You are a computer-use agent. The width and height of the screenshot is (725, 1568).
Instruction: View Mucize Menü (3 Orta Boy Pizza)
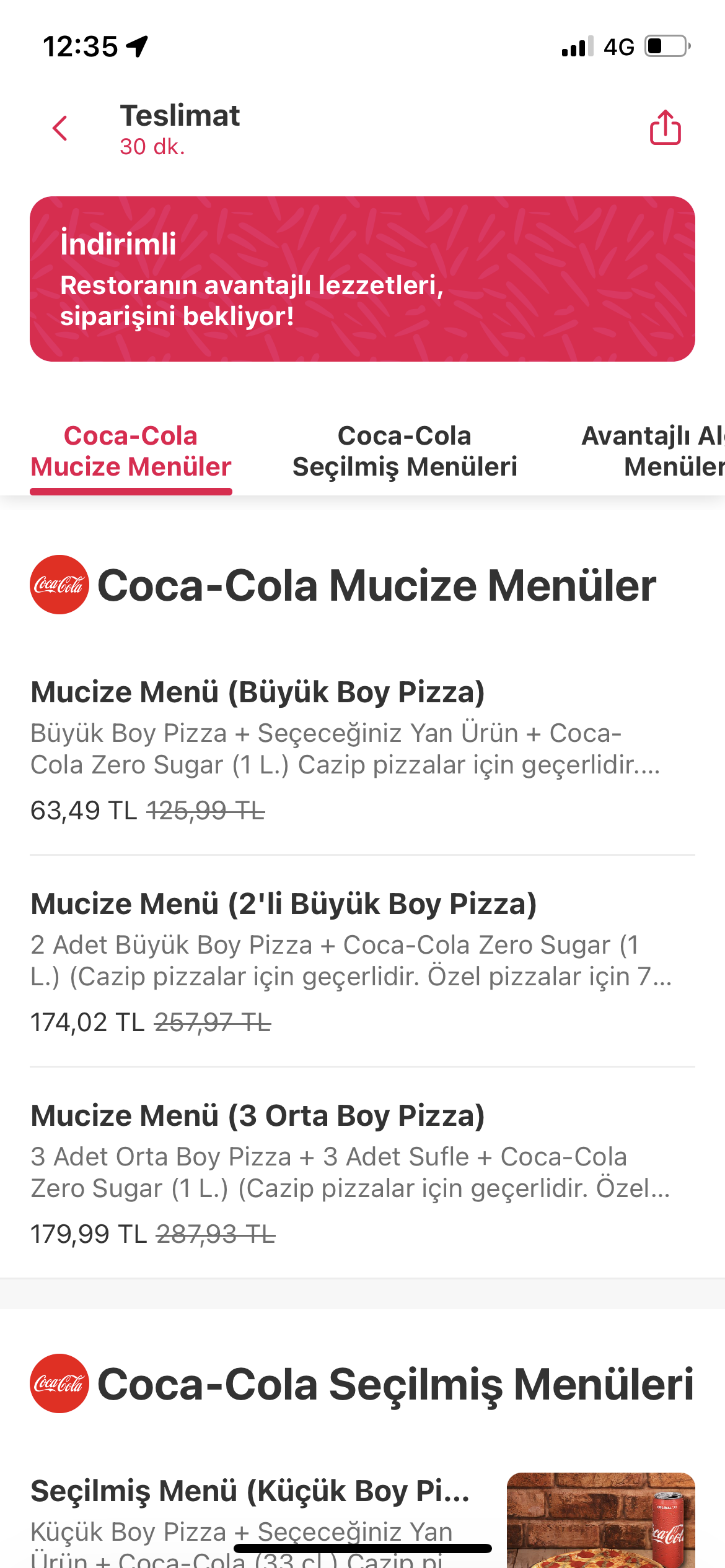coord(362,1173)
